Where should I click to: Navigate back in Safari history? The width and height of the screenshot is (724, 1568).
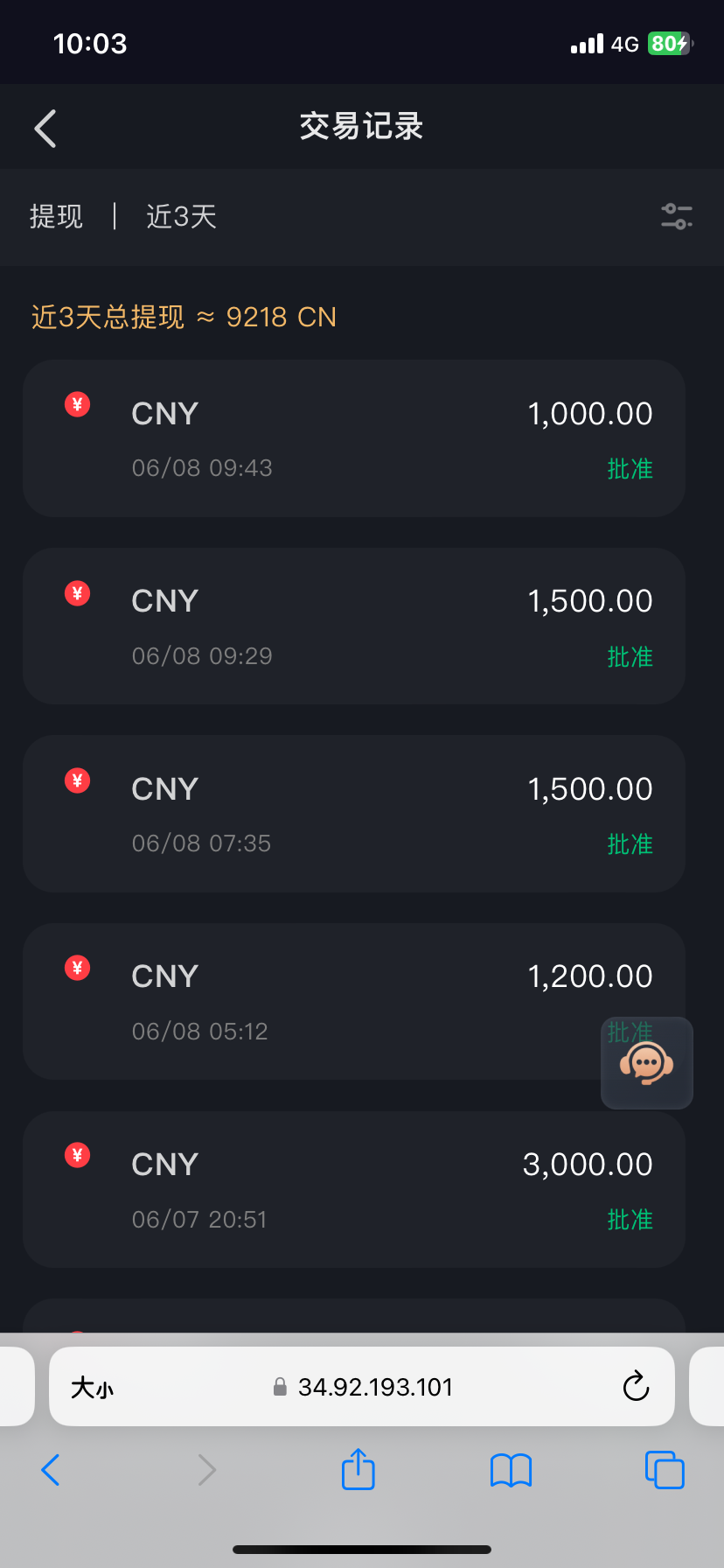51,1470
